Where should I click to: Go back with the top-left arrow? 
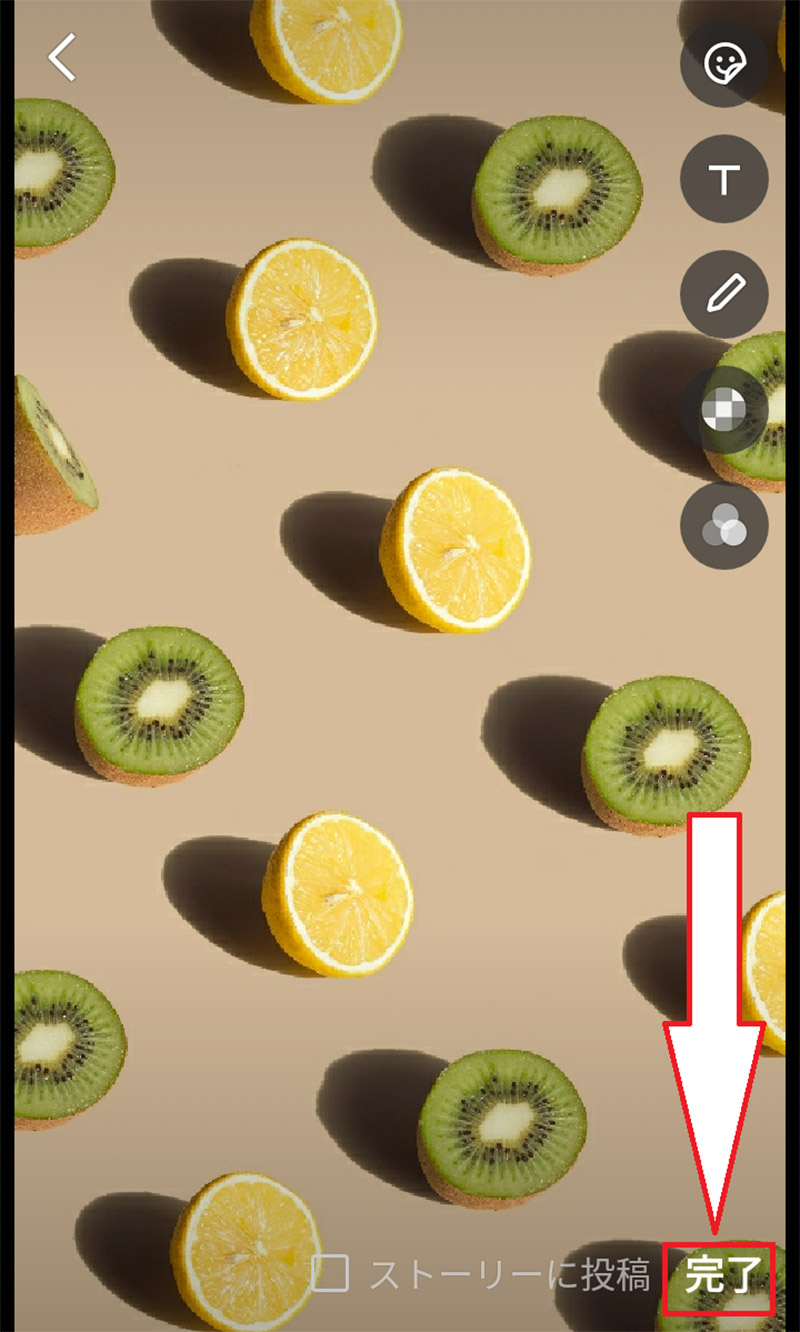tap(62, 58)
